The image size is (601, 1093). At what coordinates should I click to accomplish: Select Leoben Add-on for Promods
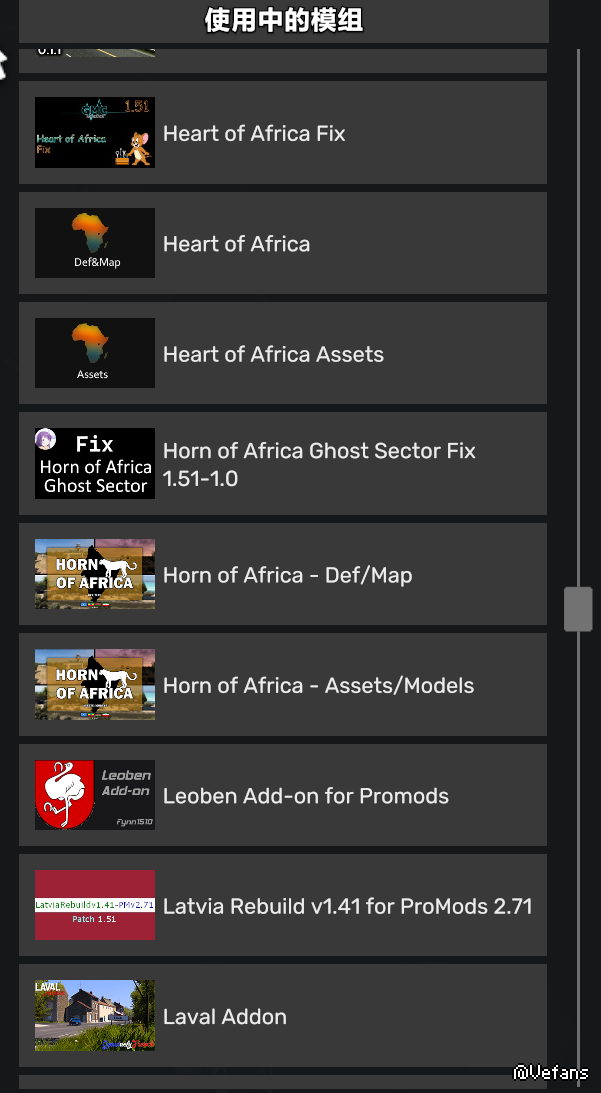283,796
